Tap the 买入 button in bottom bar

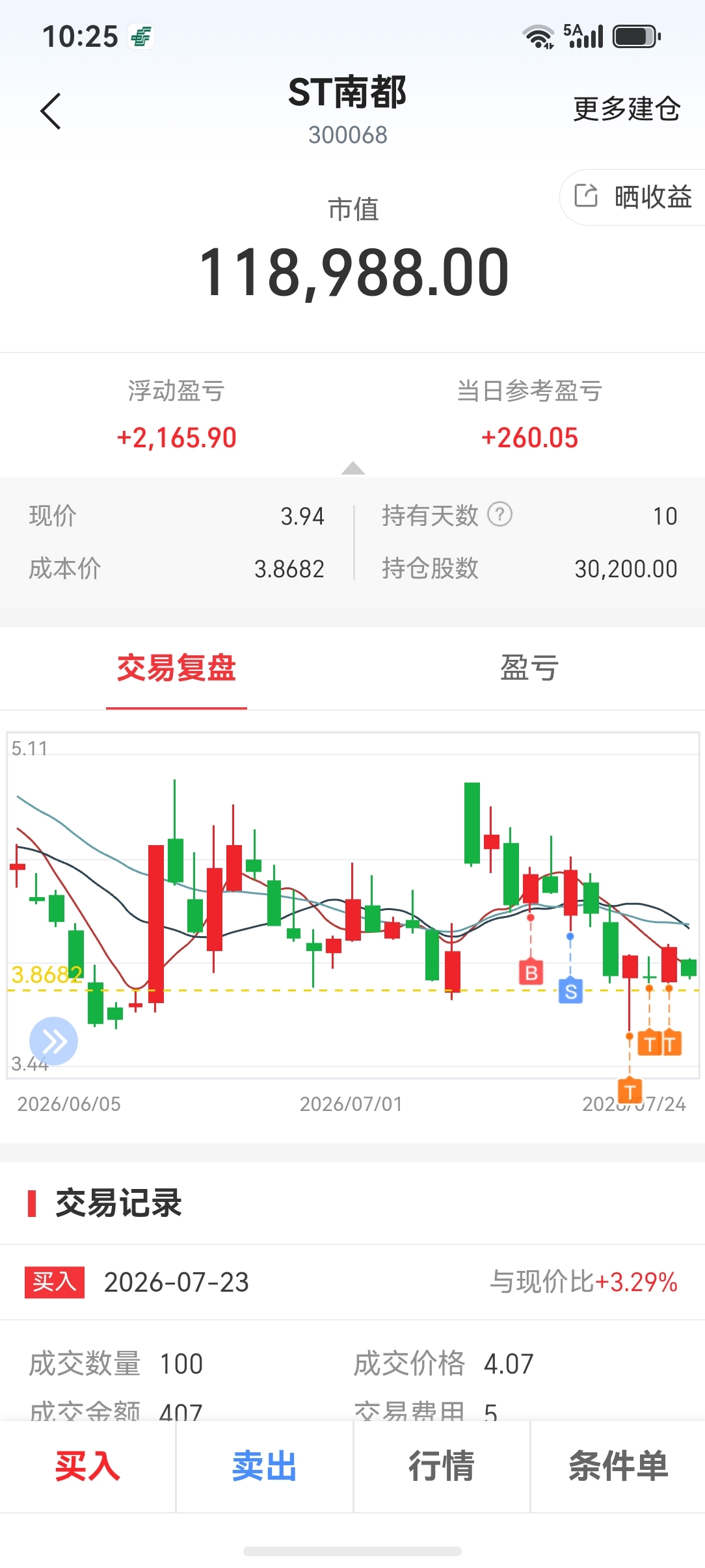(88, 1467)
